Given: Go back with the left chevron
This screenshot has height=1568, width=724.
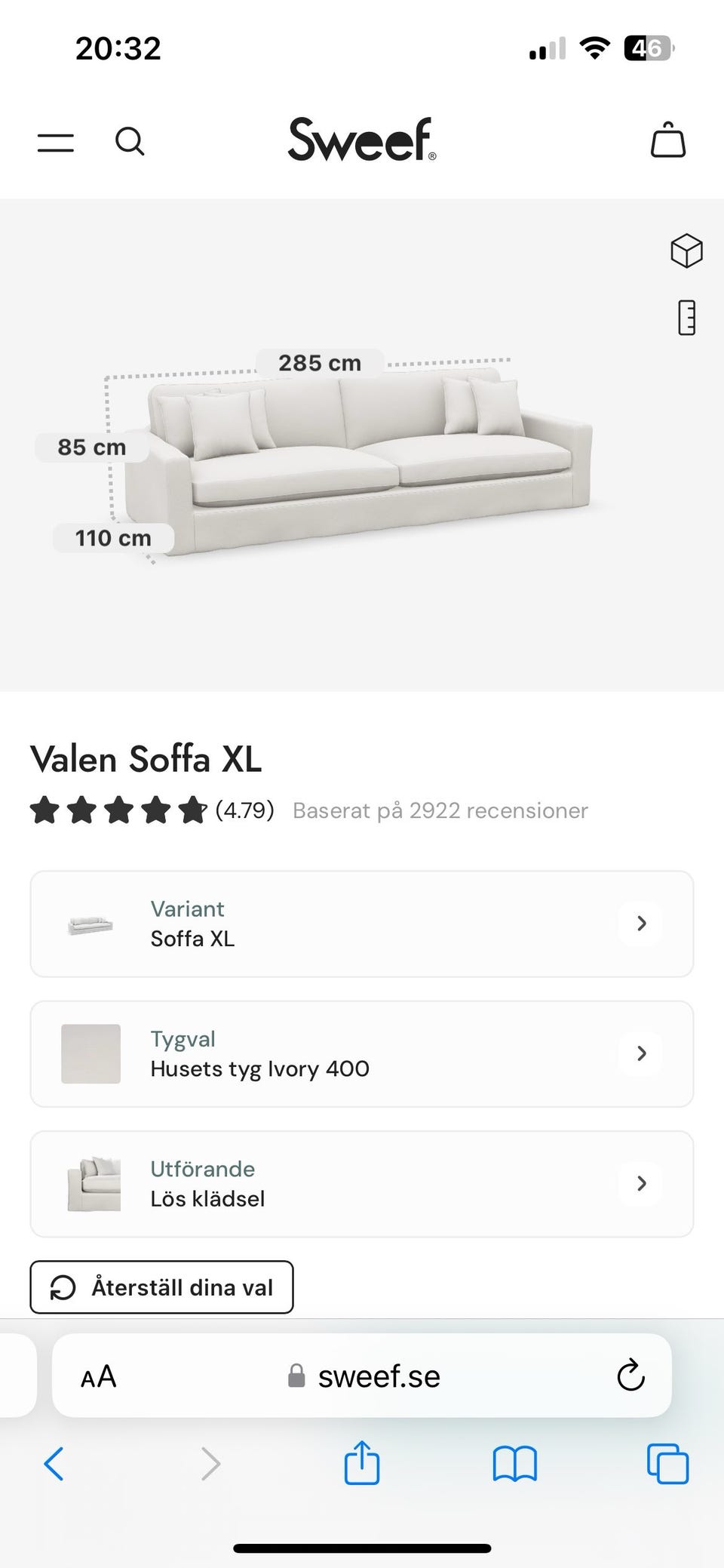Looking at the screenshot, I should click(x=54, y=1464).
